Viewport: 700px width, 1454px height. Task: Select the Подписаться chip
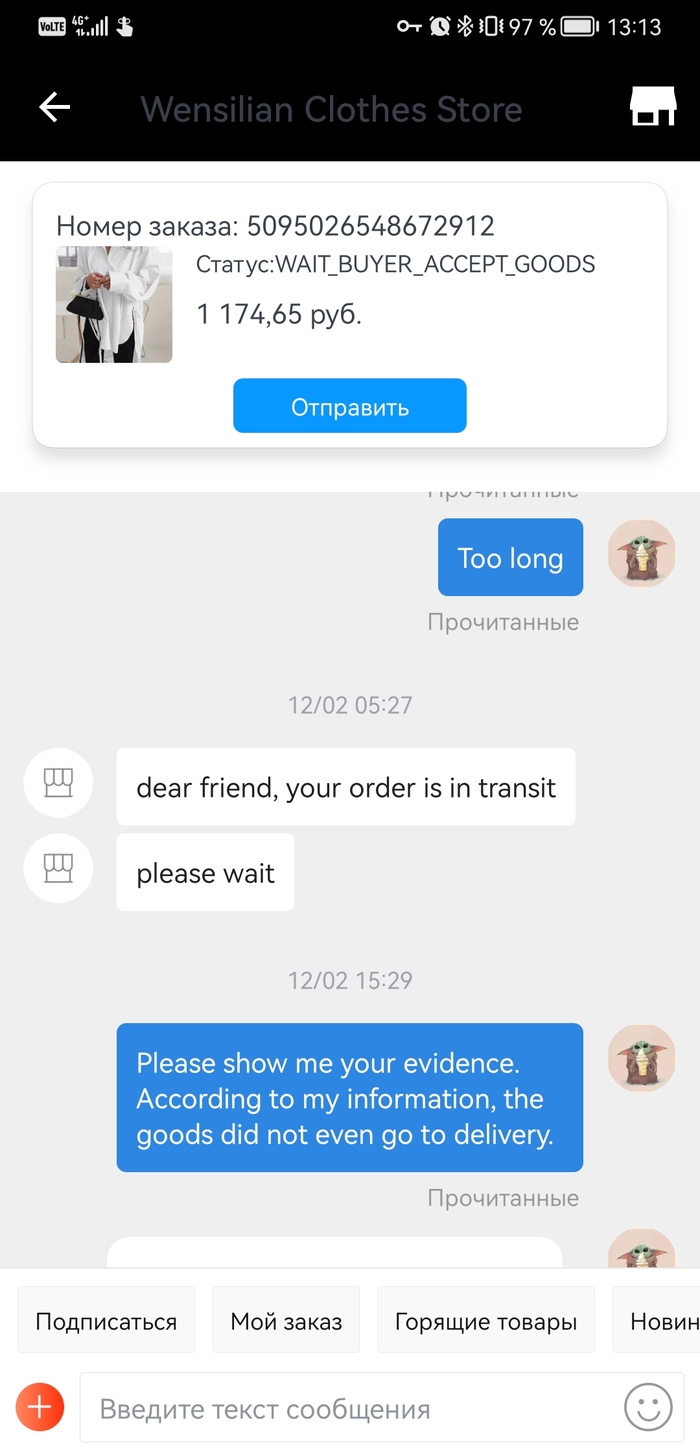point(106,1321)
